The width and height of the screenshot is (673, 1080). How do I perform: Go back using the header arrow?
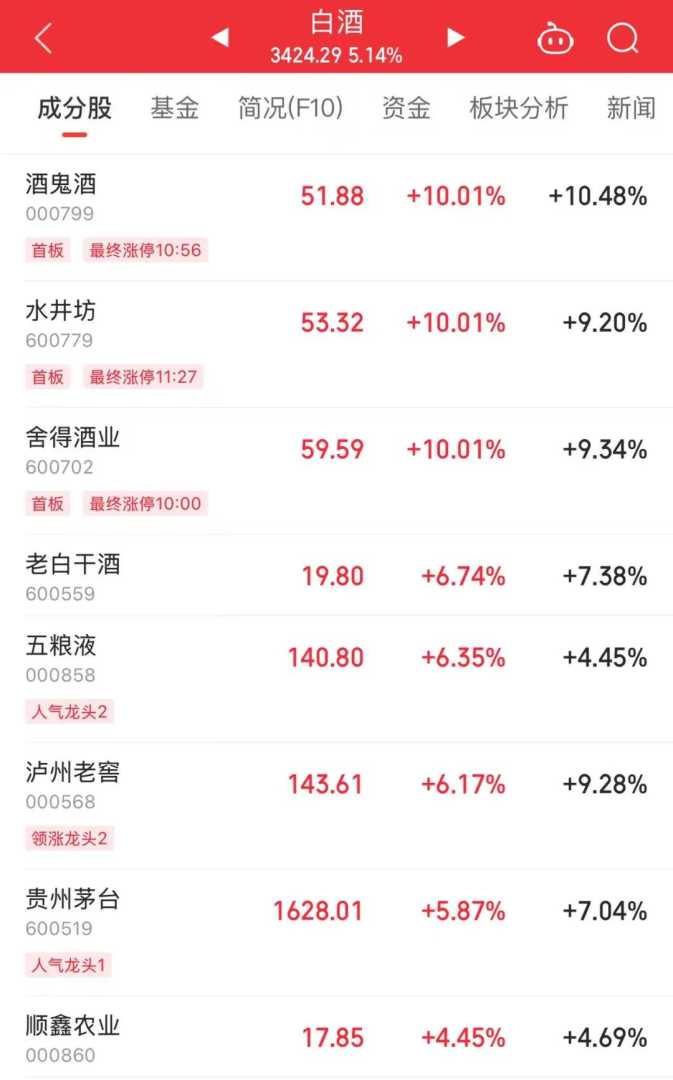[43, 38]
